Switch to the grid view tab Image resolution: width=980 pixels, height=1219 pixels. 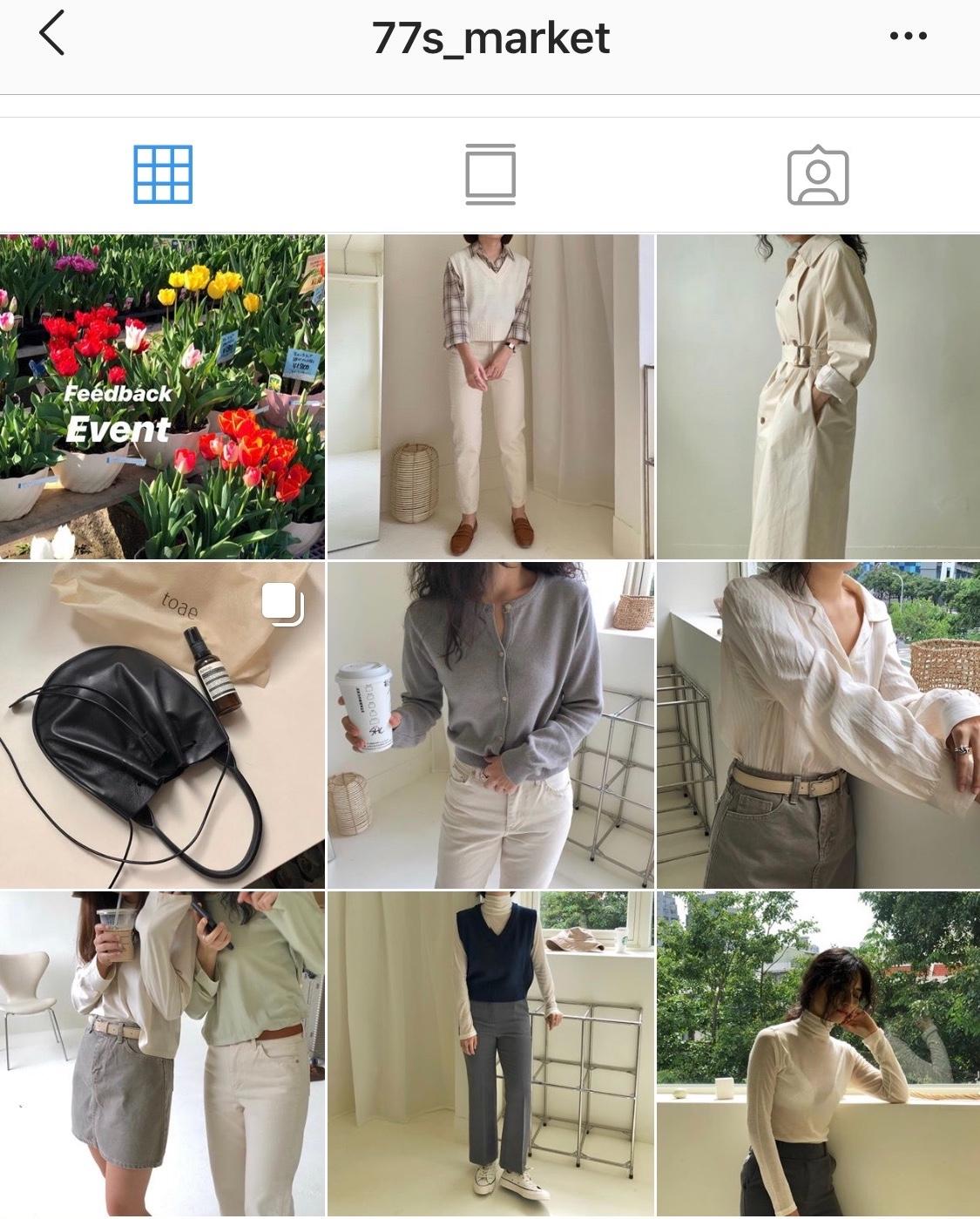(163, 174)
